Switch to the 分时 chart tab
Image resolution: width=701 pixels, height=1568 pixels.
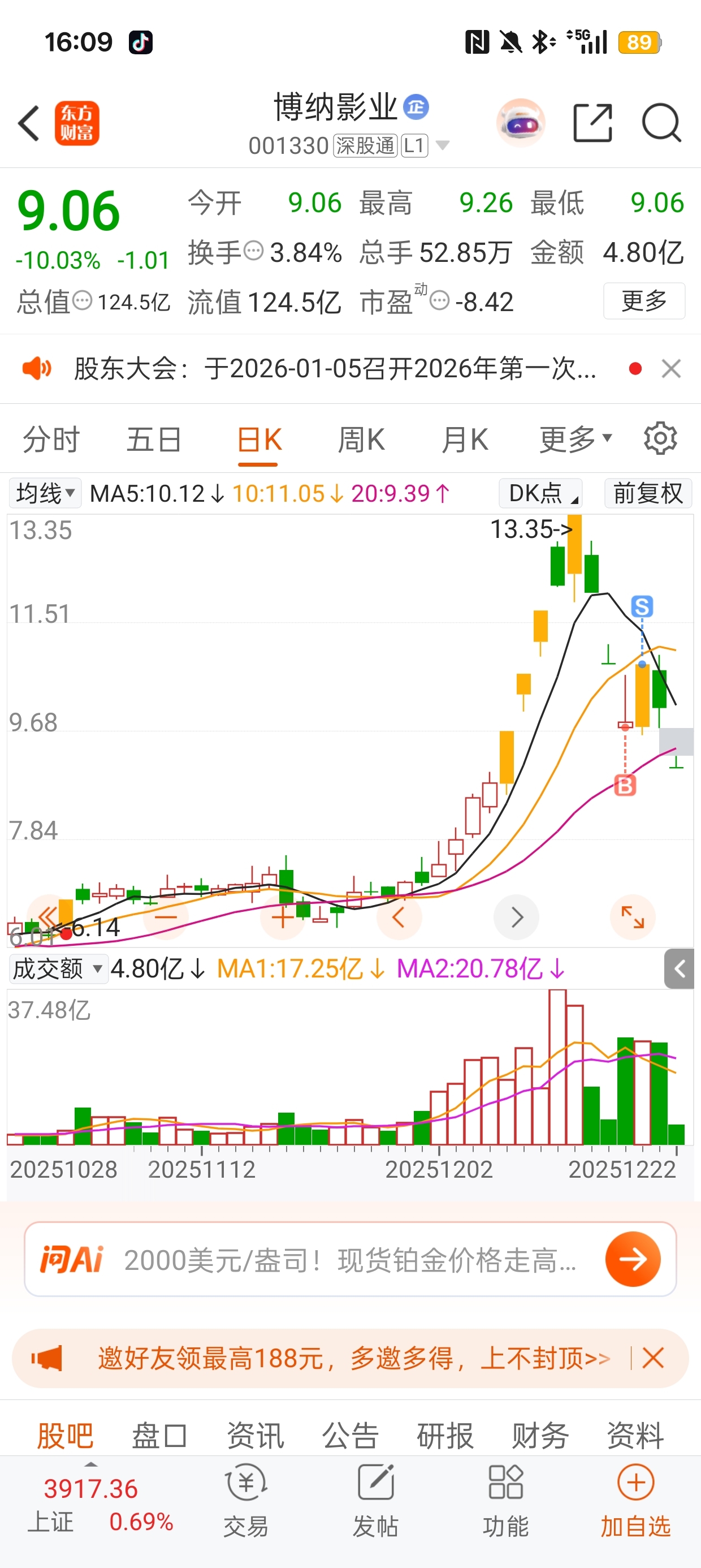[x=51, y=440]
